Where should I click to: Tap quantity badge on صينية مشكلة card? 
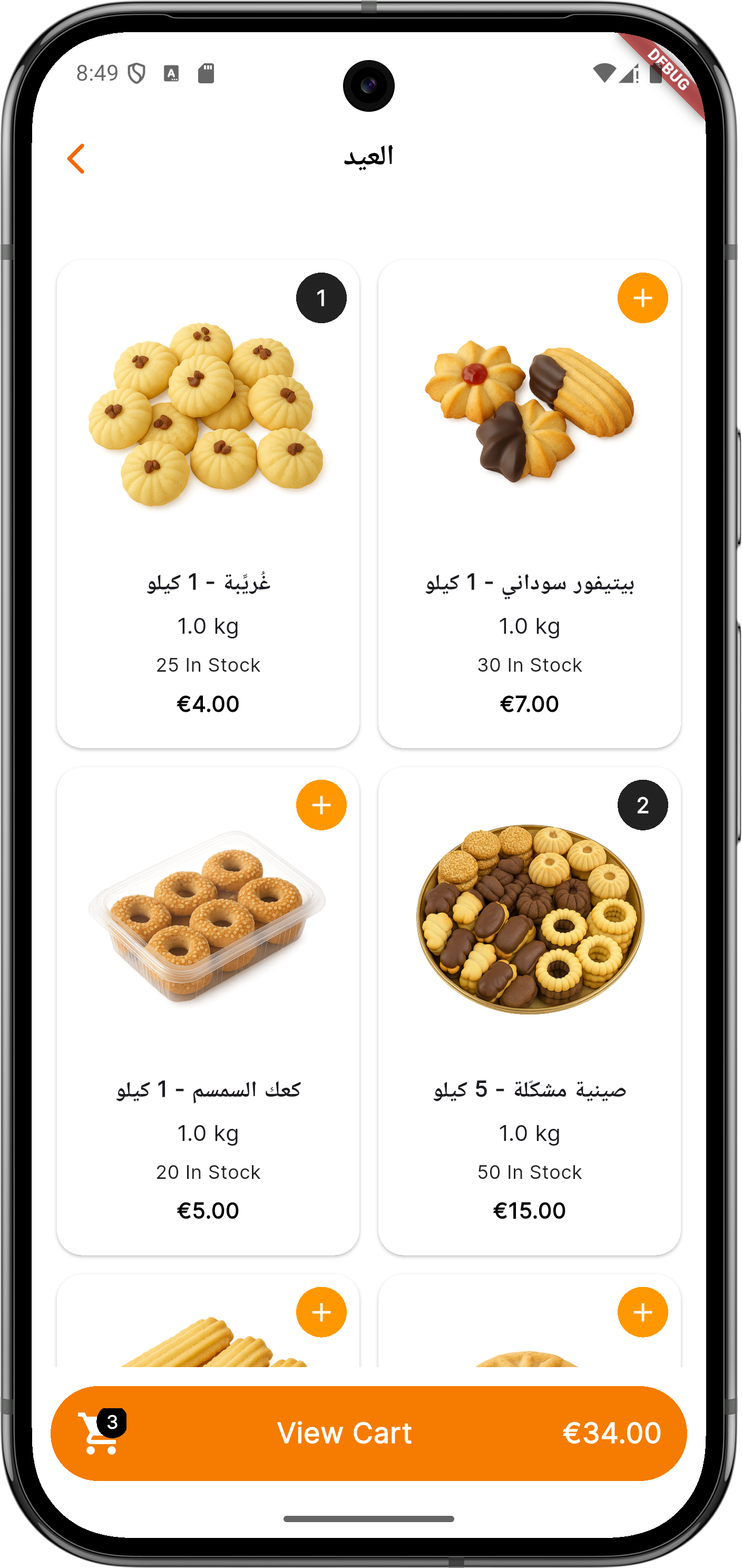(x=642, y=805)
